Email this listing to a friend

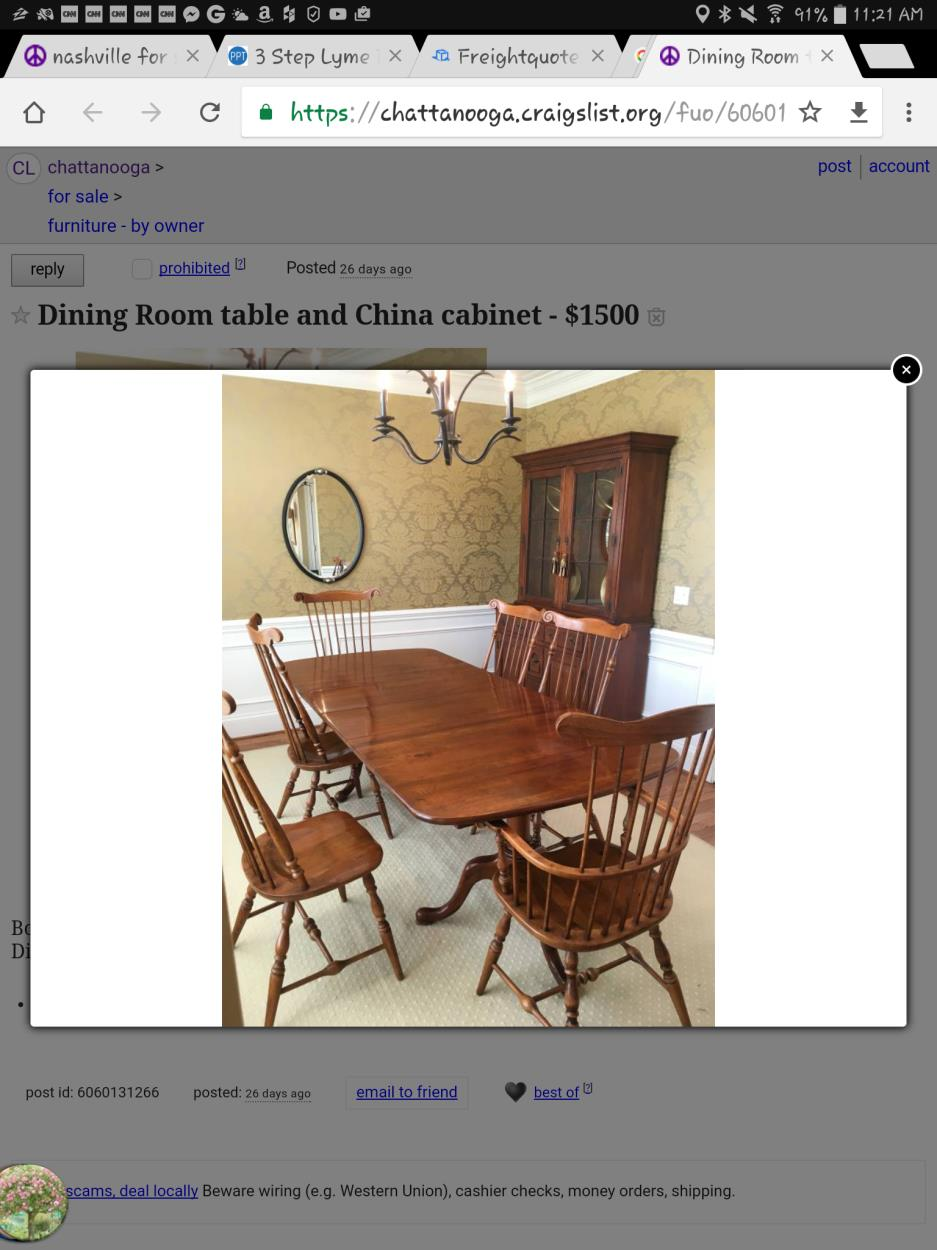pos(406,1092)
